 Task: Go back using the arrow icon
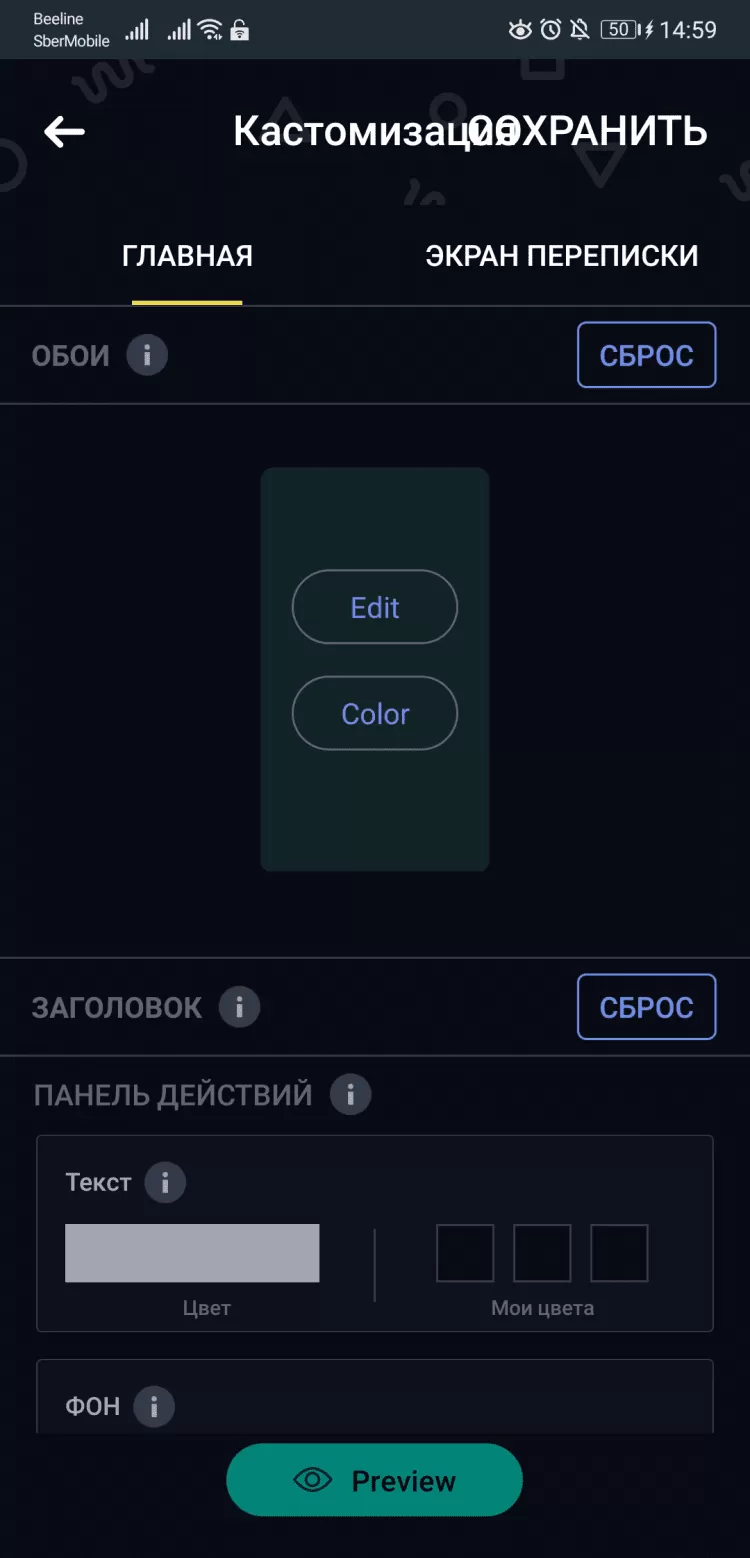point(64,131)
